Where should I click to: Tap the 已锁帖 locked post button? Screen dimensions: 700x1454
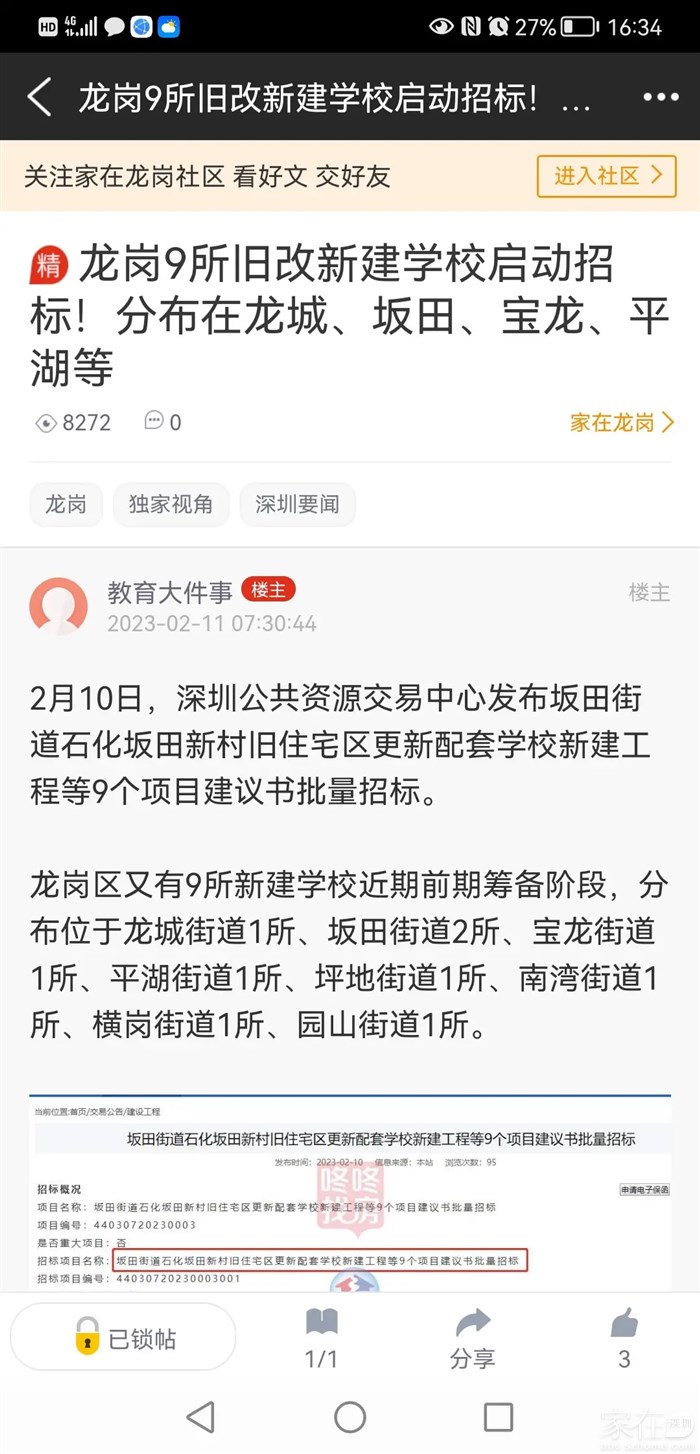pos(123,1338)
